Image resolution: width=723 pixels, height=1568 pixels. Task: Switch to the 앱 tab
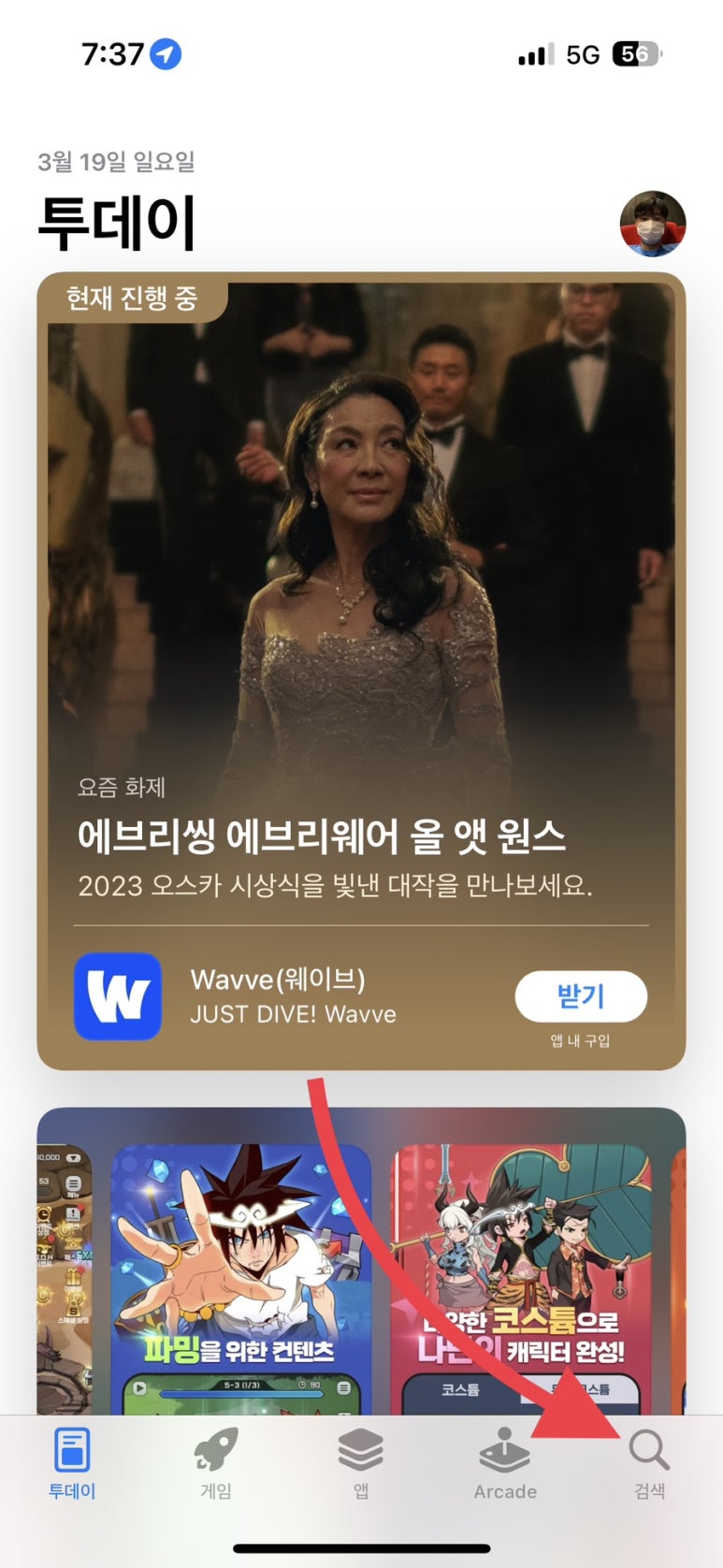[361, 1464]
